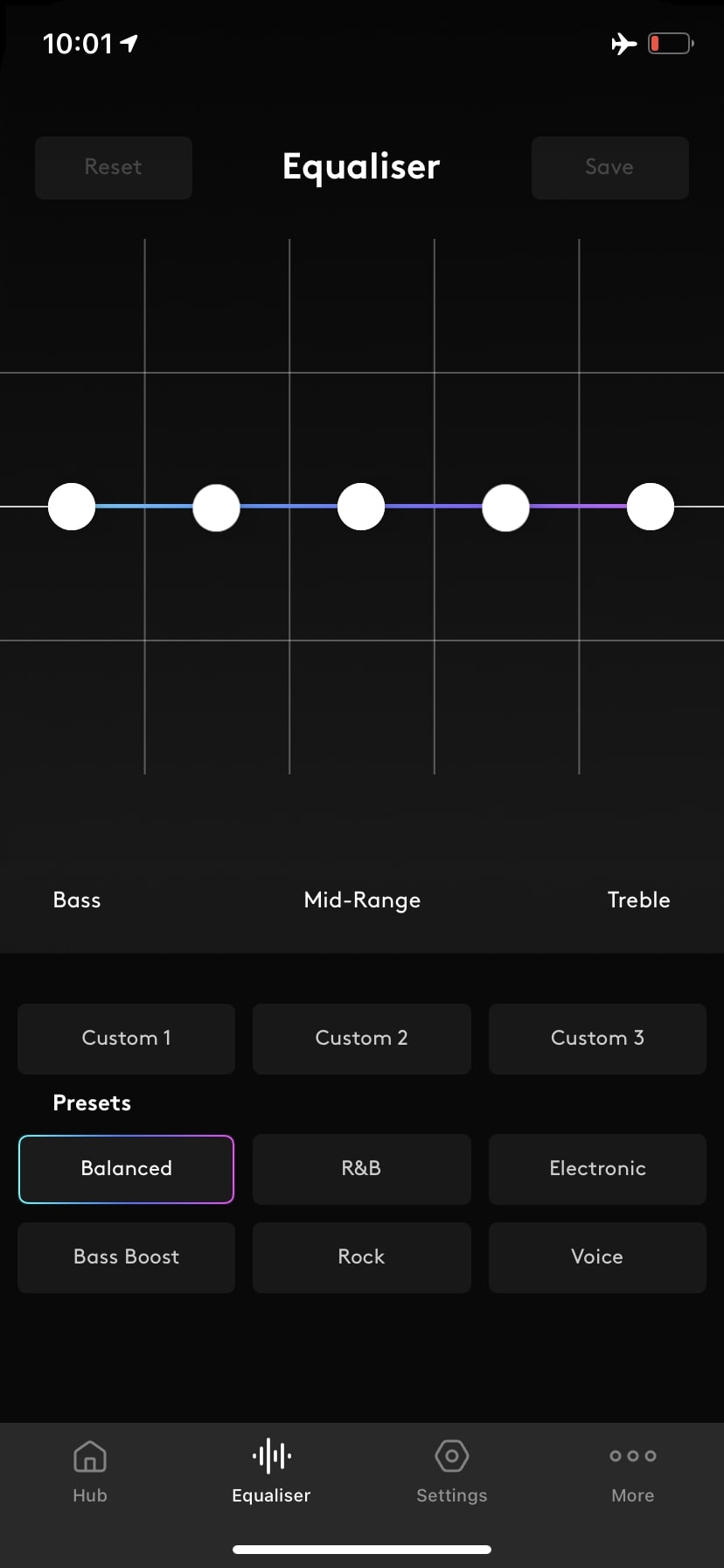
Task: Go to the Hub tab
Action: (90, 1472)
